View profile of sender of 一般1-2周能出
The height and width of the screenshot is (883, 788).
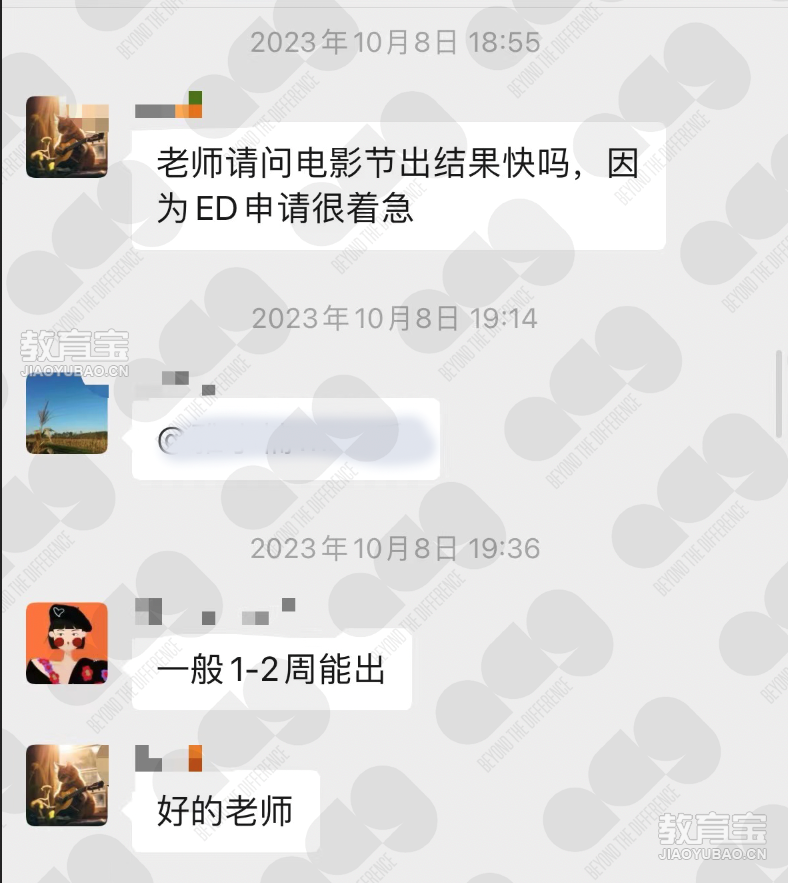[x=66, y=643]
